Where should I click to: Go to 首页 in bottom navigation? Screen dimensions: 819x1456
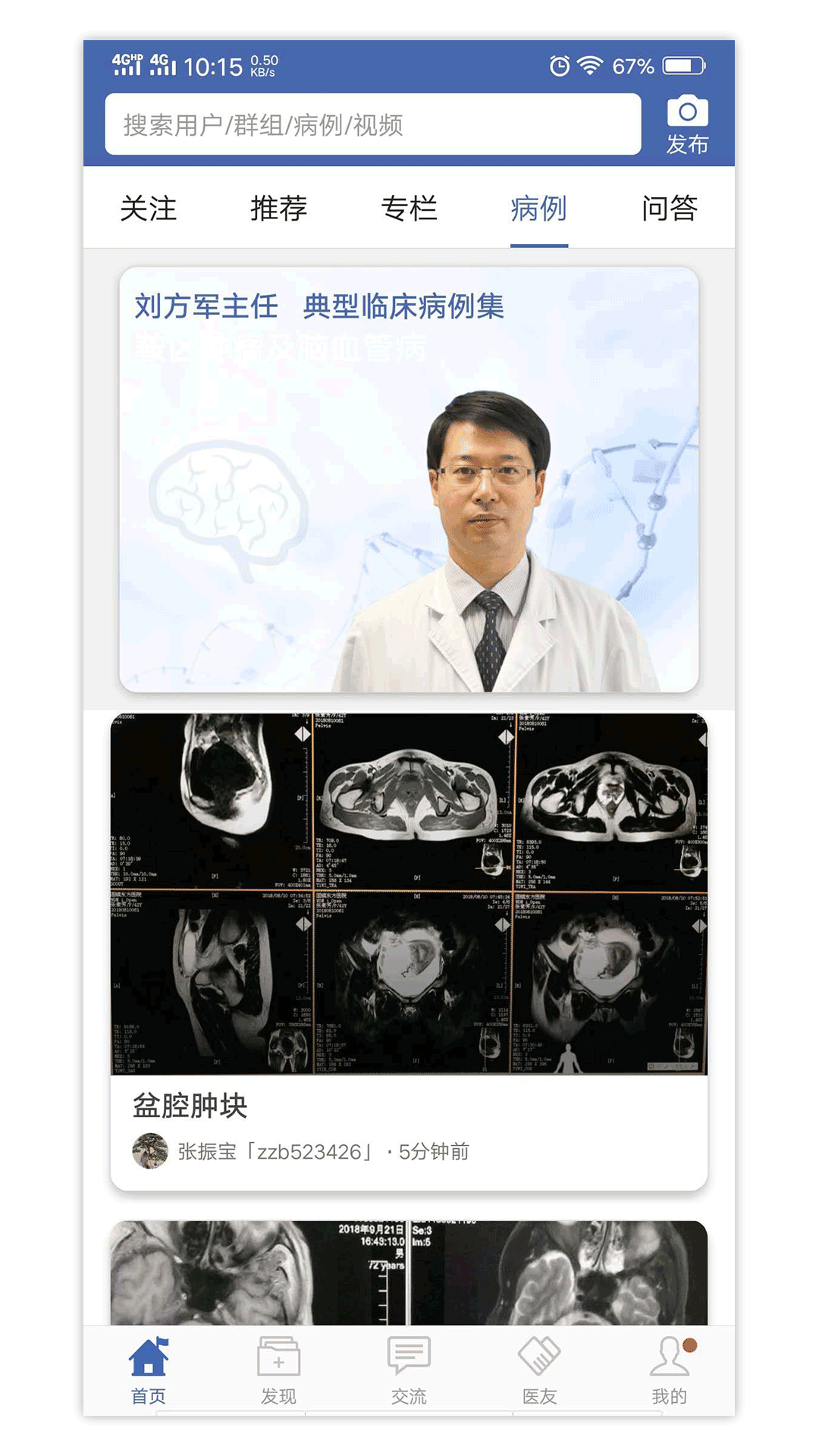[149, 1371]
